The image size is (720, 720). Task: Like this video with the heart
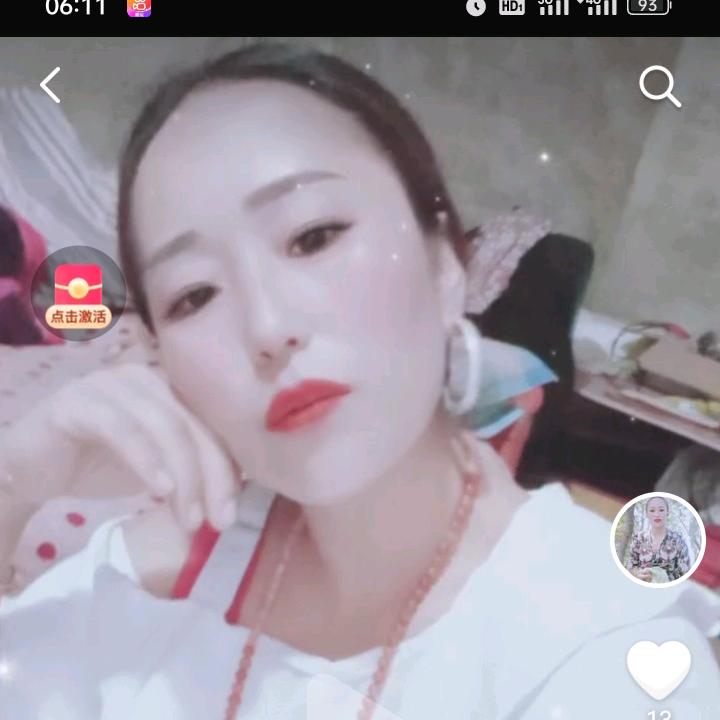click(659, 669)
